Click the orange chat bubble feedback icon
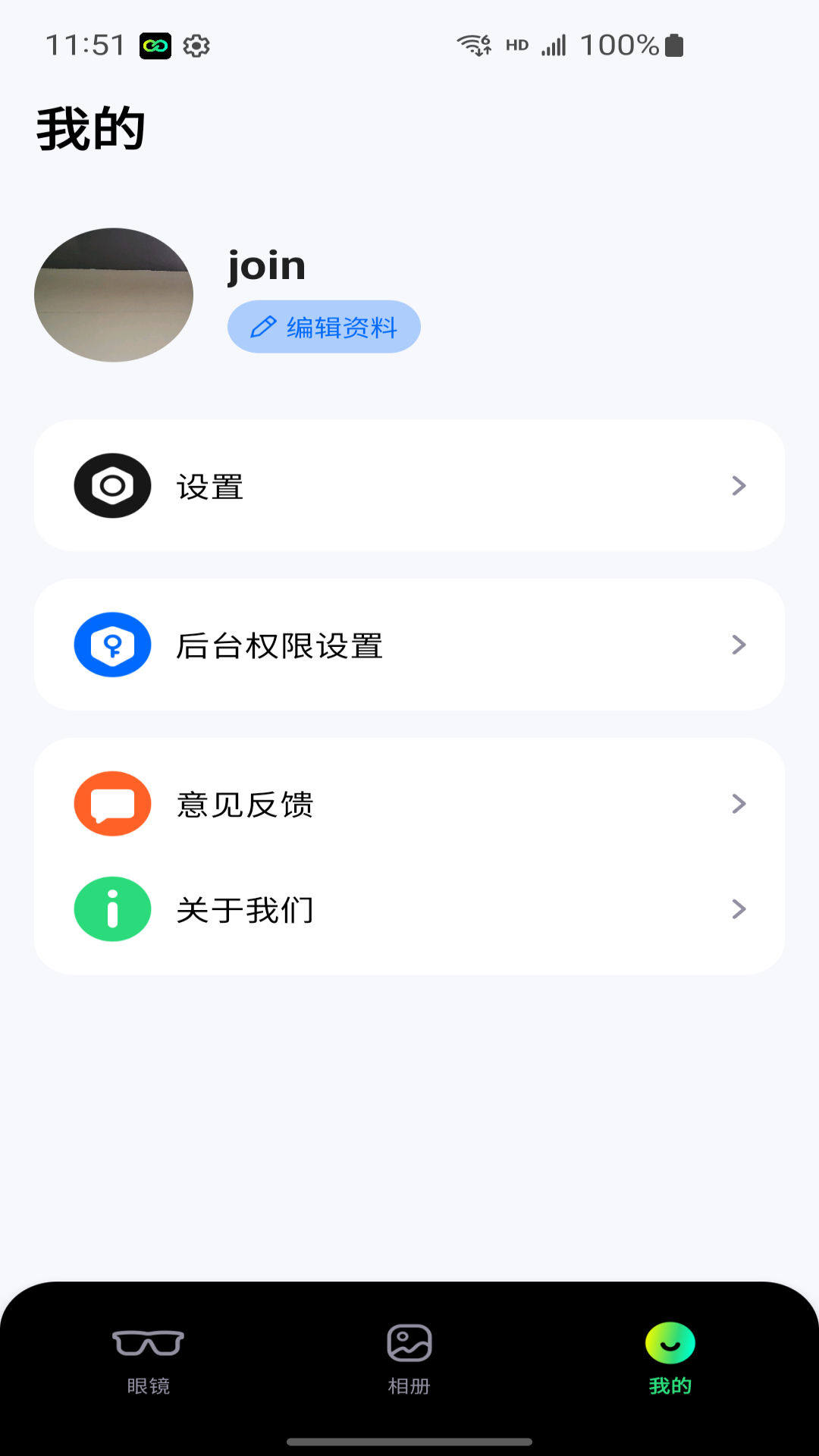819x1456 pixels. click(111, 803)
